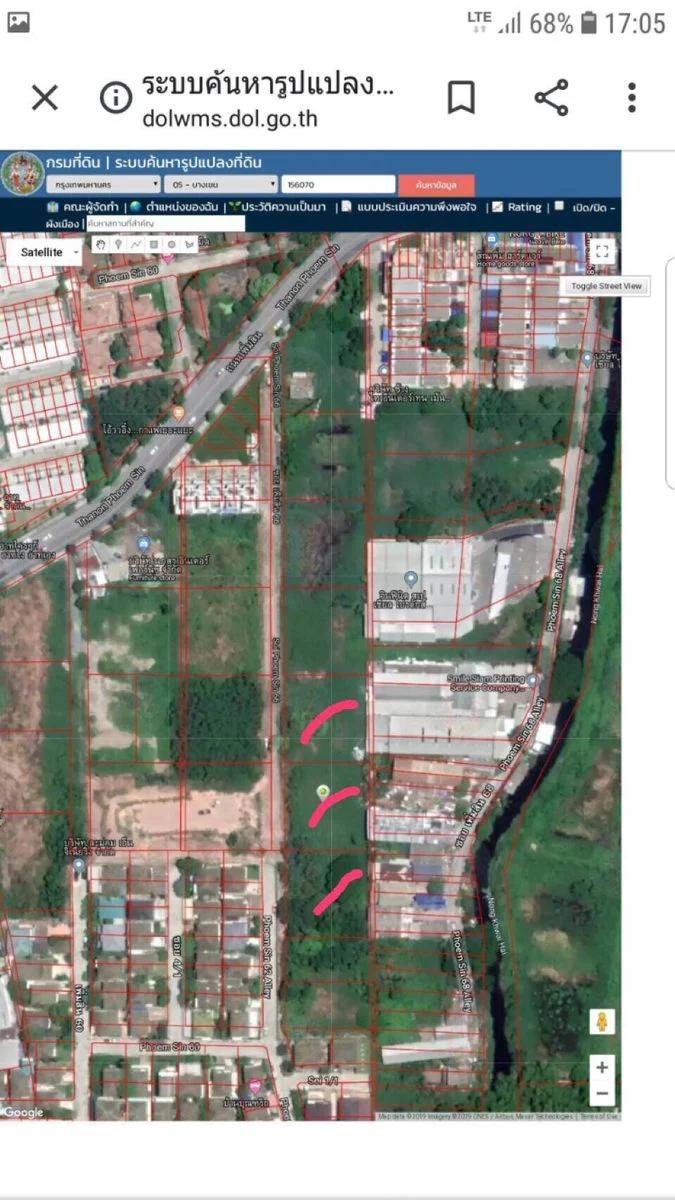Tap the place search input field

[165, 224]
